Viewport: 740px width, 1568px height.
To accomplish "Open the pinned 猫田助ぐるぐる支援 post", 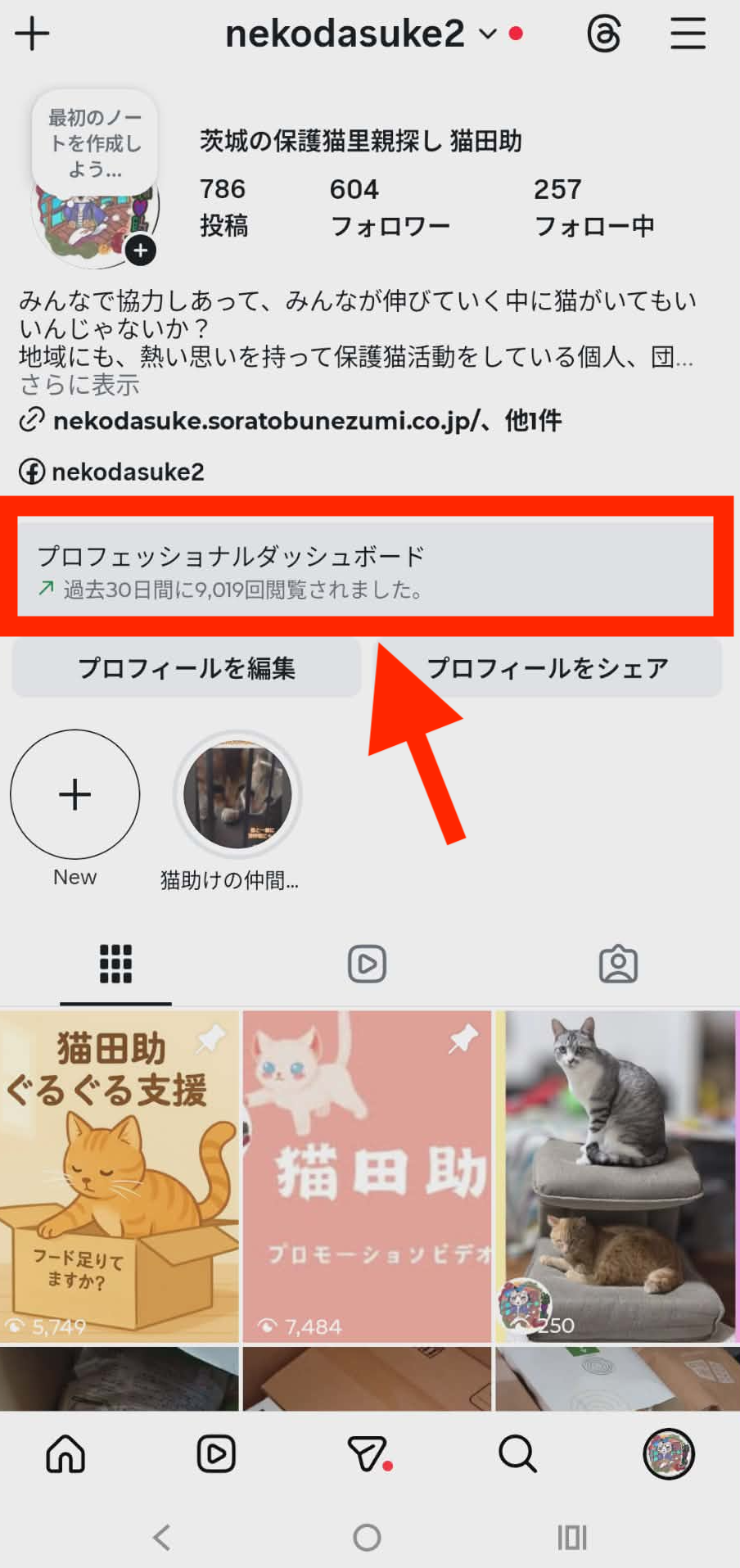I will point(119,1175).
